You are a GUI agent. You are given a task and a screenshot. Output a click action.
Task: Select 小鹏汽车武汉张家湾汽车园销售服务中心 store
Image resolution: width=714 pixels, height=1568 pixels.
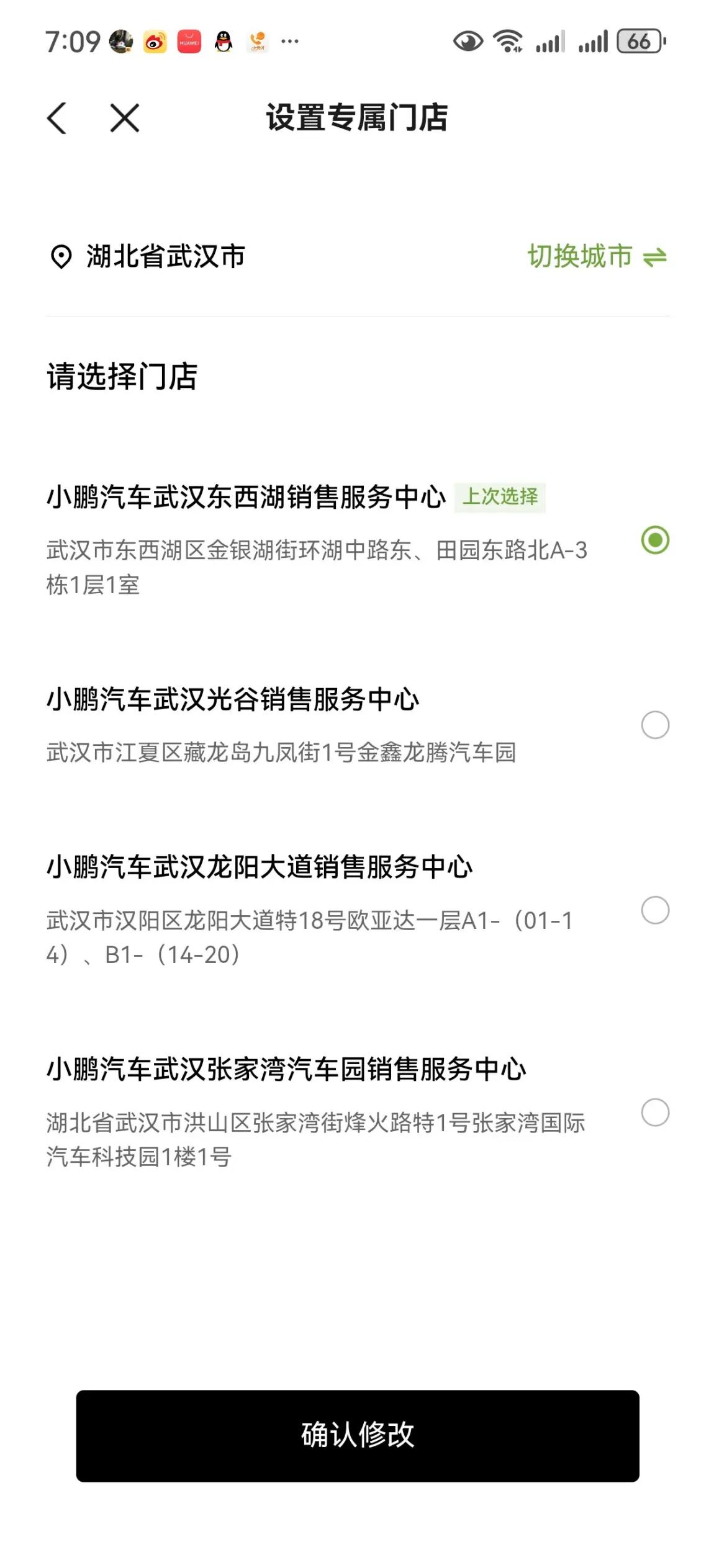point(358,1113)
